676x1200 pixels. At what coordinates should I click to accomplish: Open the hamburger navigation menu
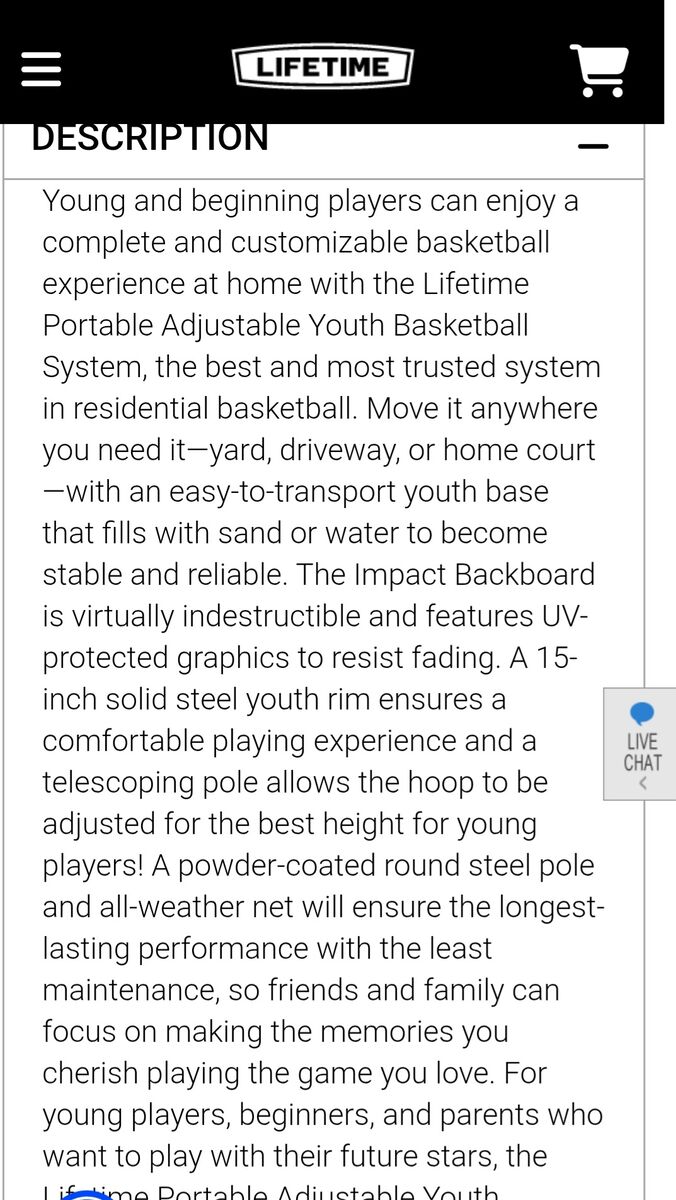[x=41, y=69]
